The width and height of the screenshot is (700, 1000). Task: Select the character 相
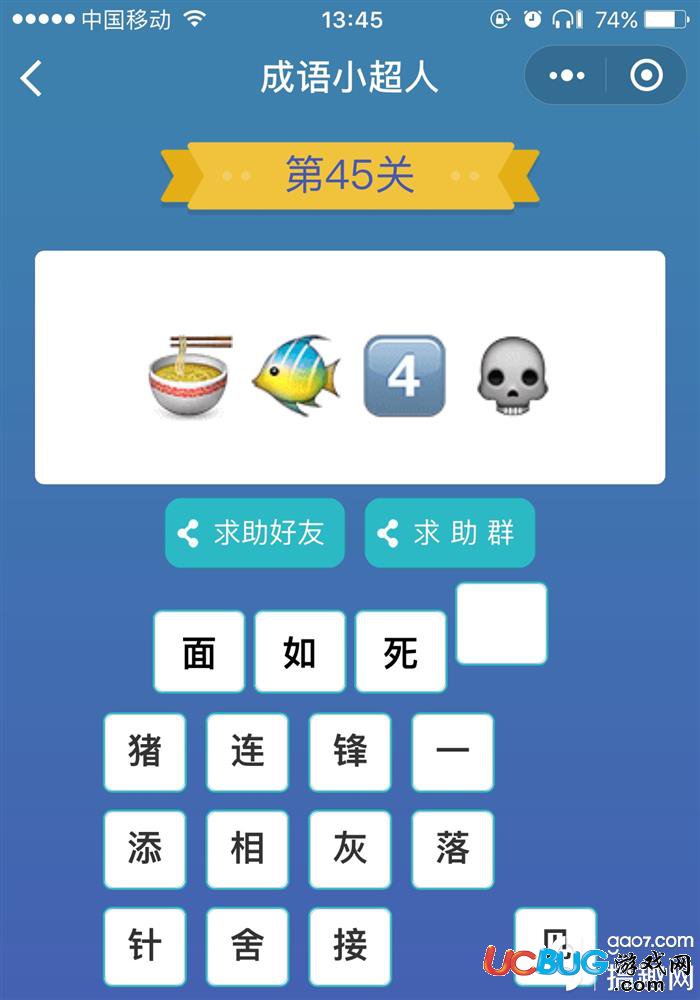coord(247,849)
